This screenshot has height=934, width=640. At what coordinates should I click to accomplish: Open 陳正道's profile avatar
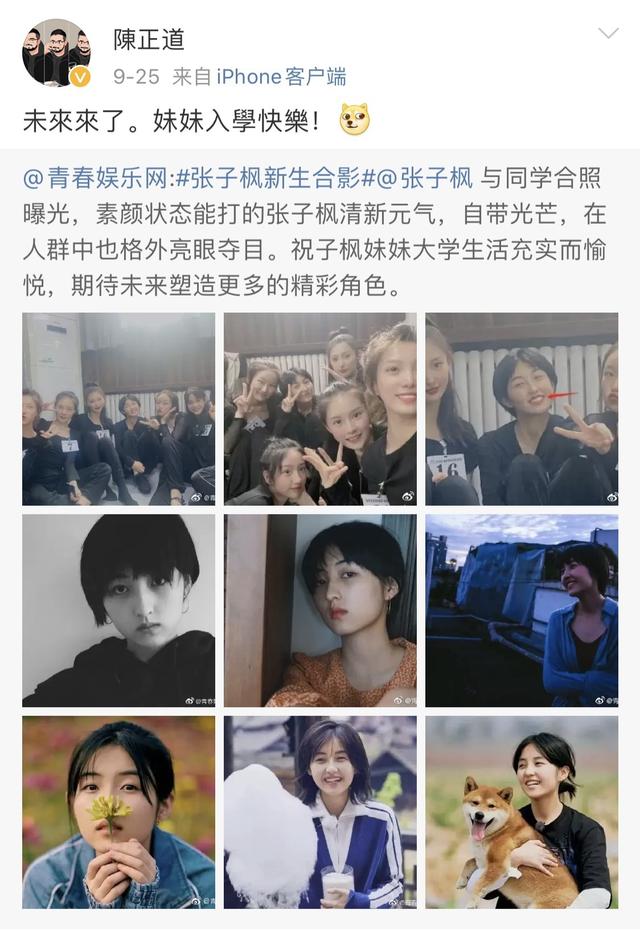pyautogui.click(x=56, y=52)
